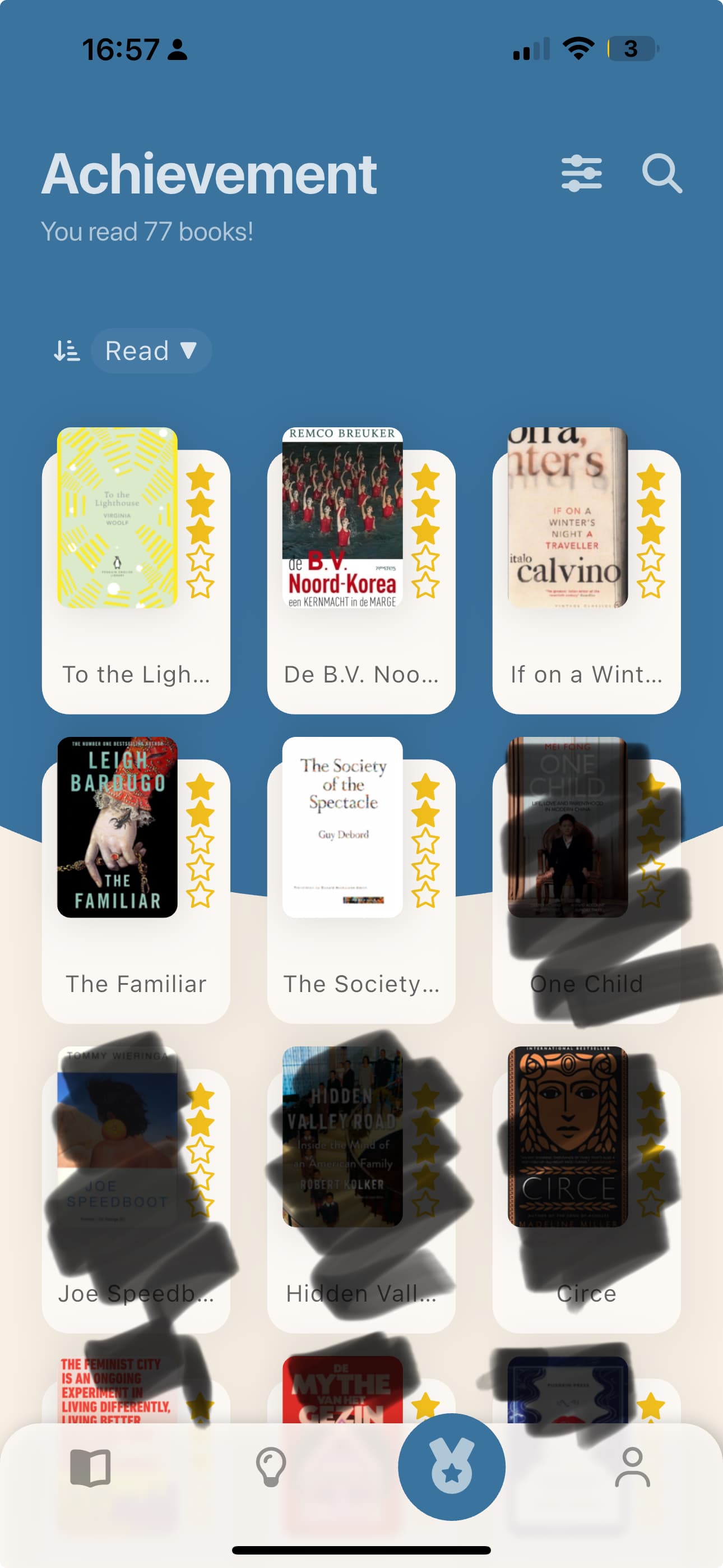Open the filter settings icon

pos(581,173)
